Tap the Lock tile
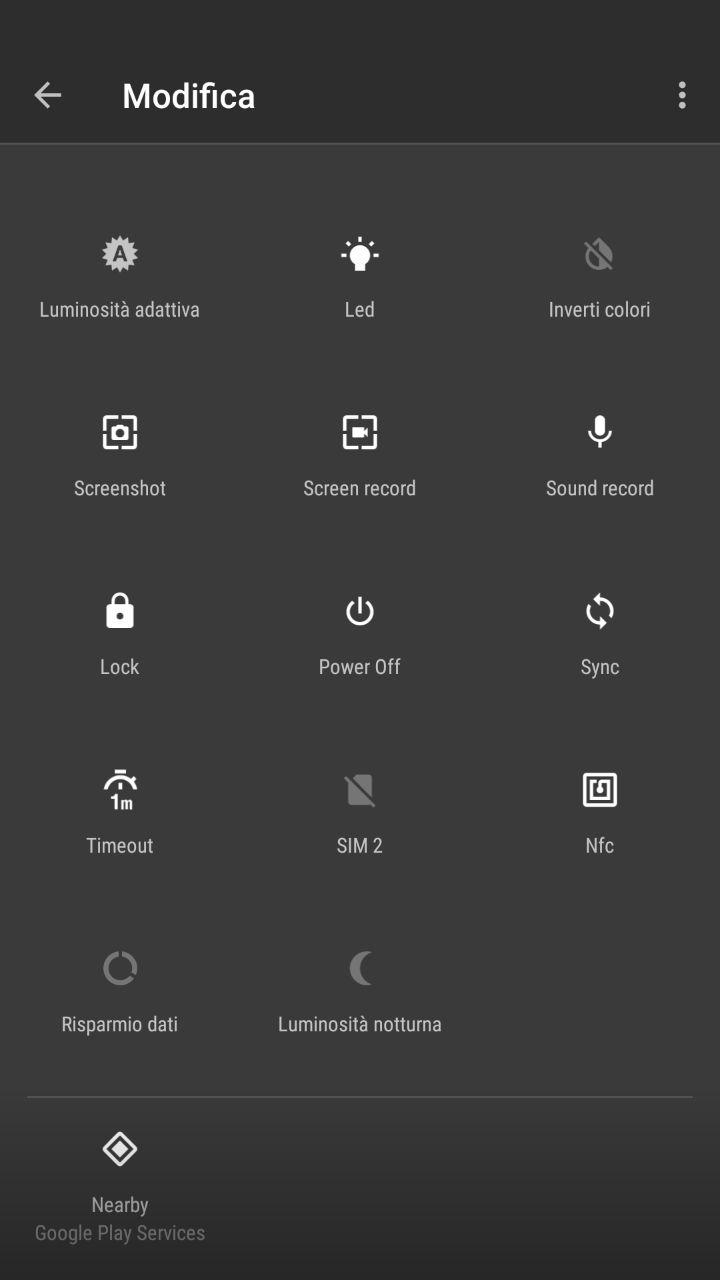The height and width of the screenshot is (1280, 720). [x=120, y=635]
